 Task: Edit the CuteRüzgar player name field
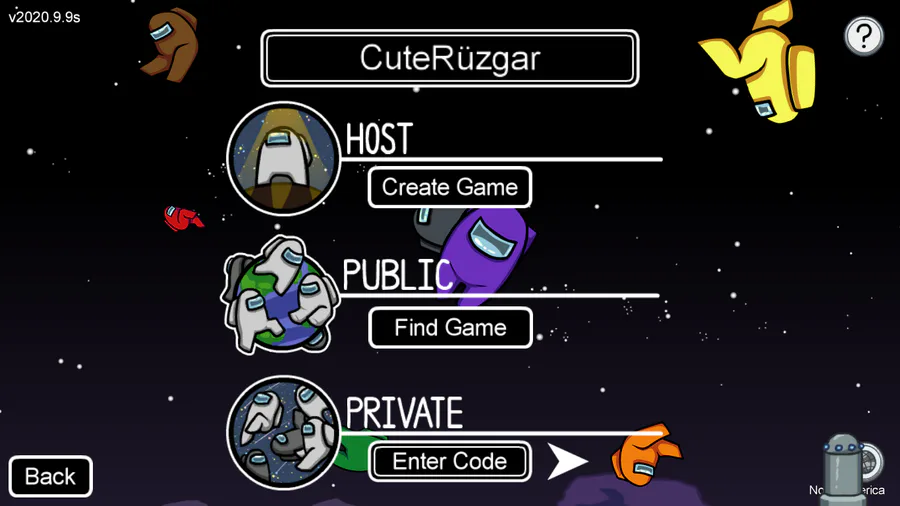[x=449, y=58]
